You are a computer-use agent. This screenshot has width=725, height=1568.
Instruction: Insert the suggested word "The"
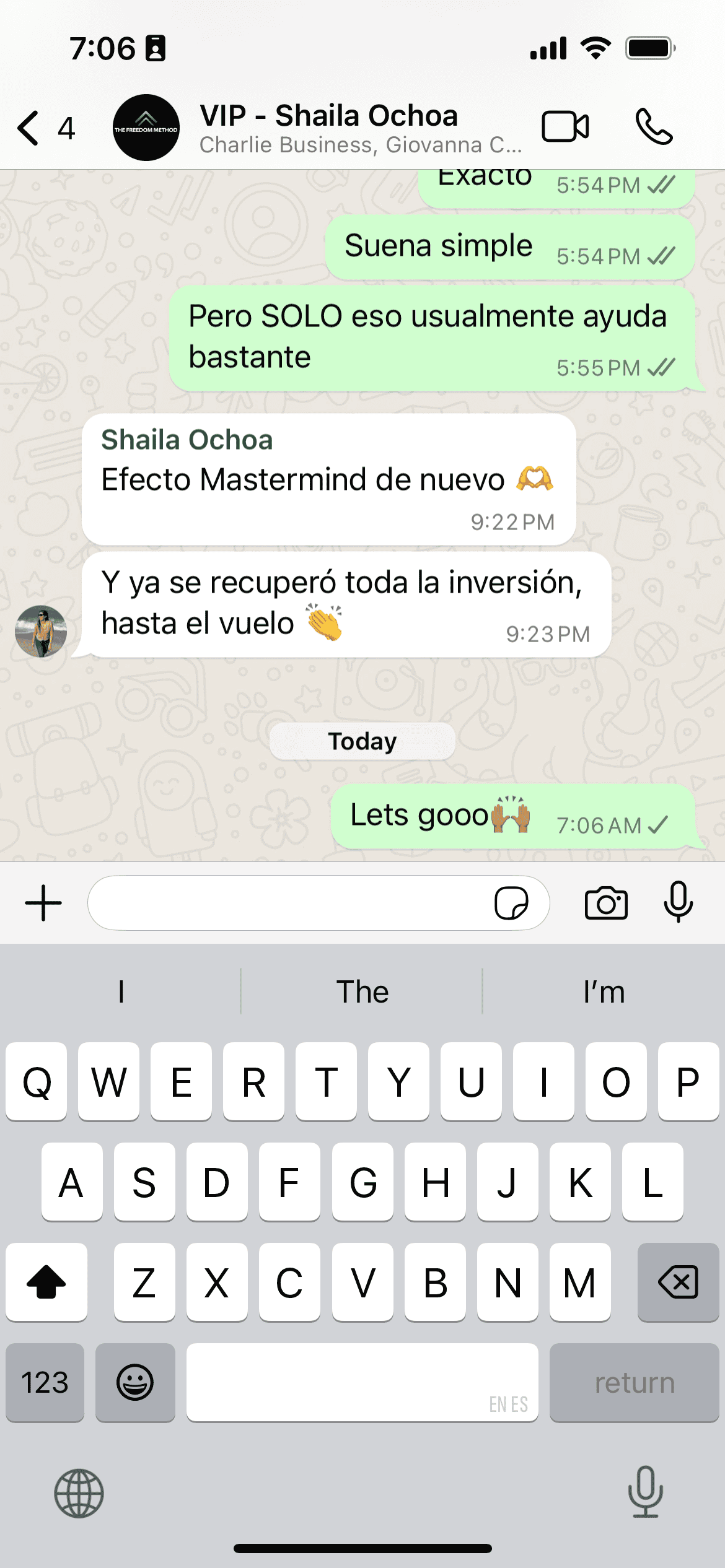point(362,991)
